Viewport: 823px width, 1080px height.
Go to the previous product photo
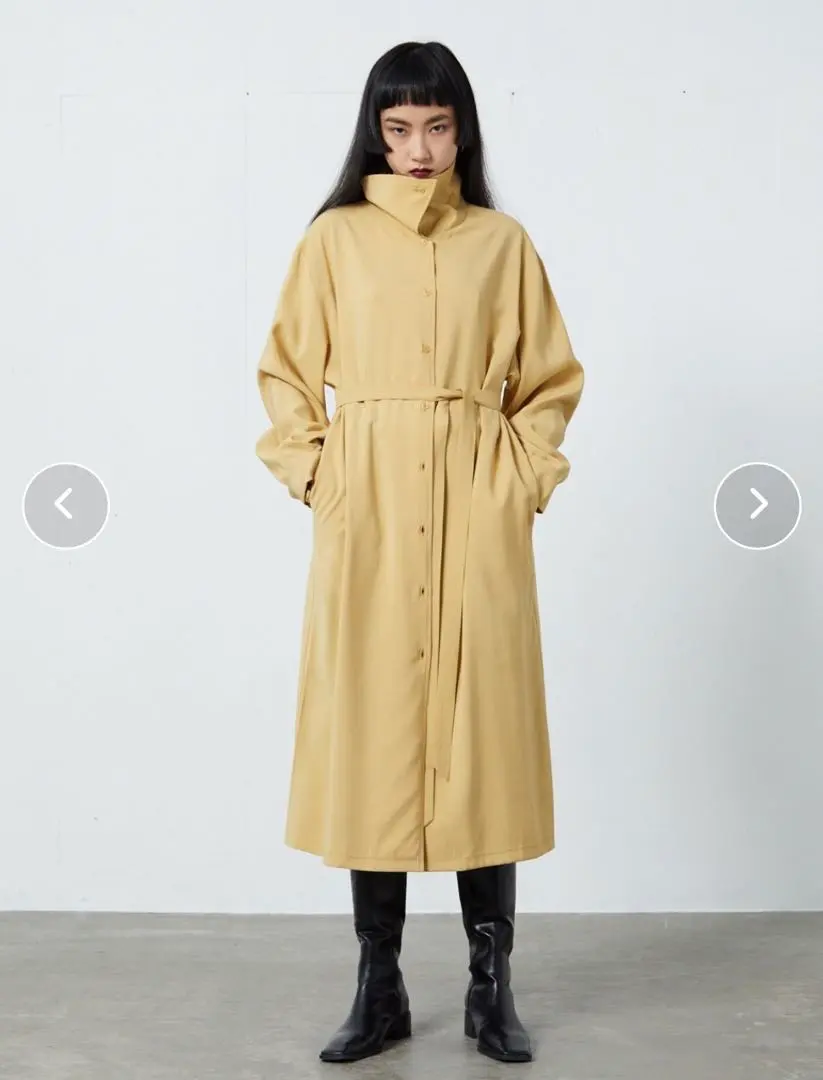[x=65, y=505]
